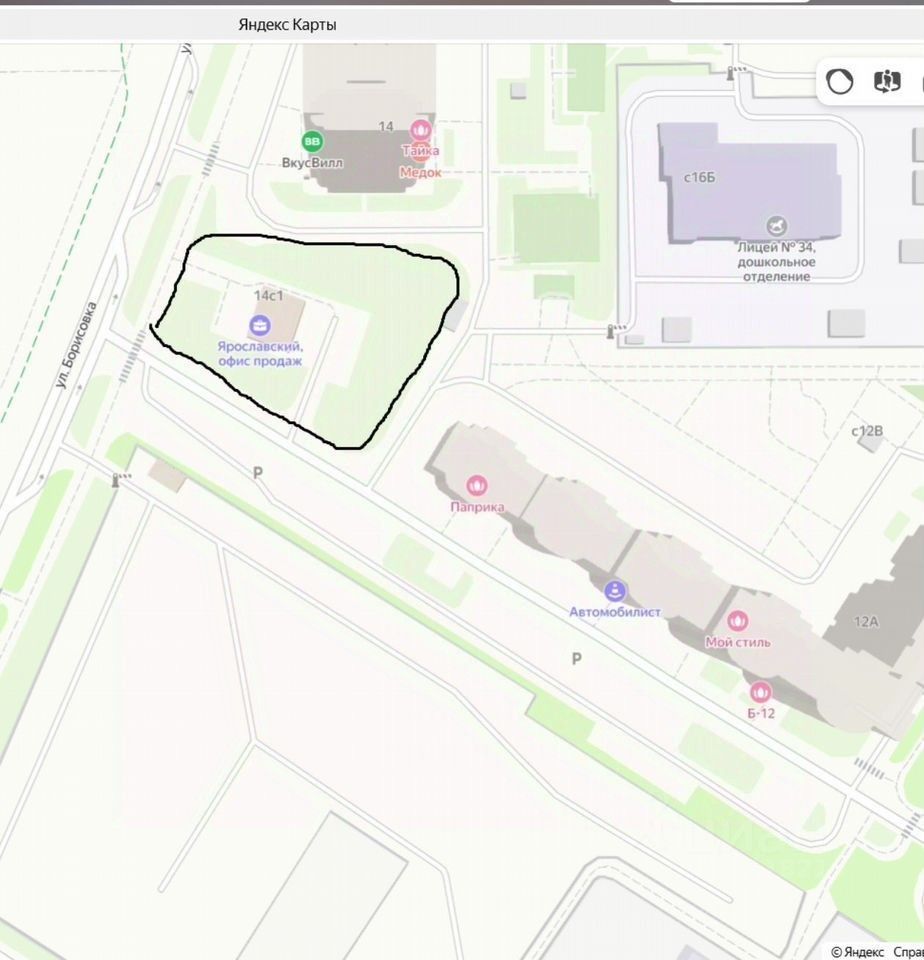The image size is (924, 960).
Task: Open the ВкусВилл store marker
Action: pos(313,142)
